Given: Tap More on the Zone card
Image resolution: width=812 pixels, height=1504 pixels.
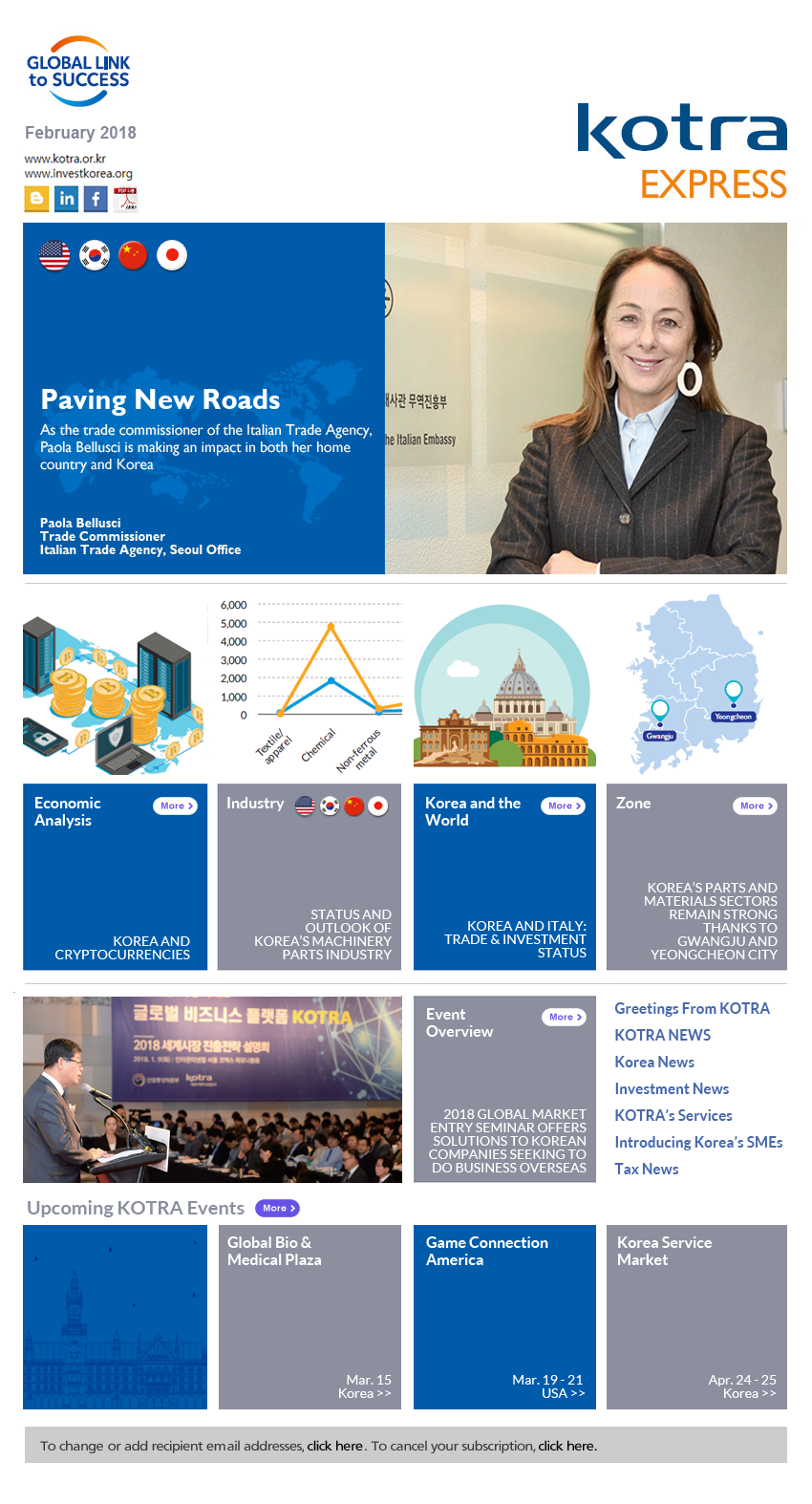Looking at the screenshot, I should 755,806.
